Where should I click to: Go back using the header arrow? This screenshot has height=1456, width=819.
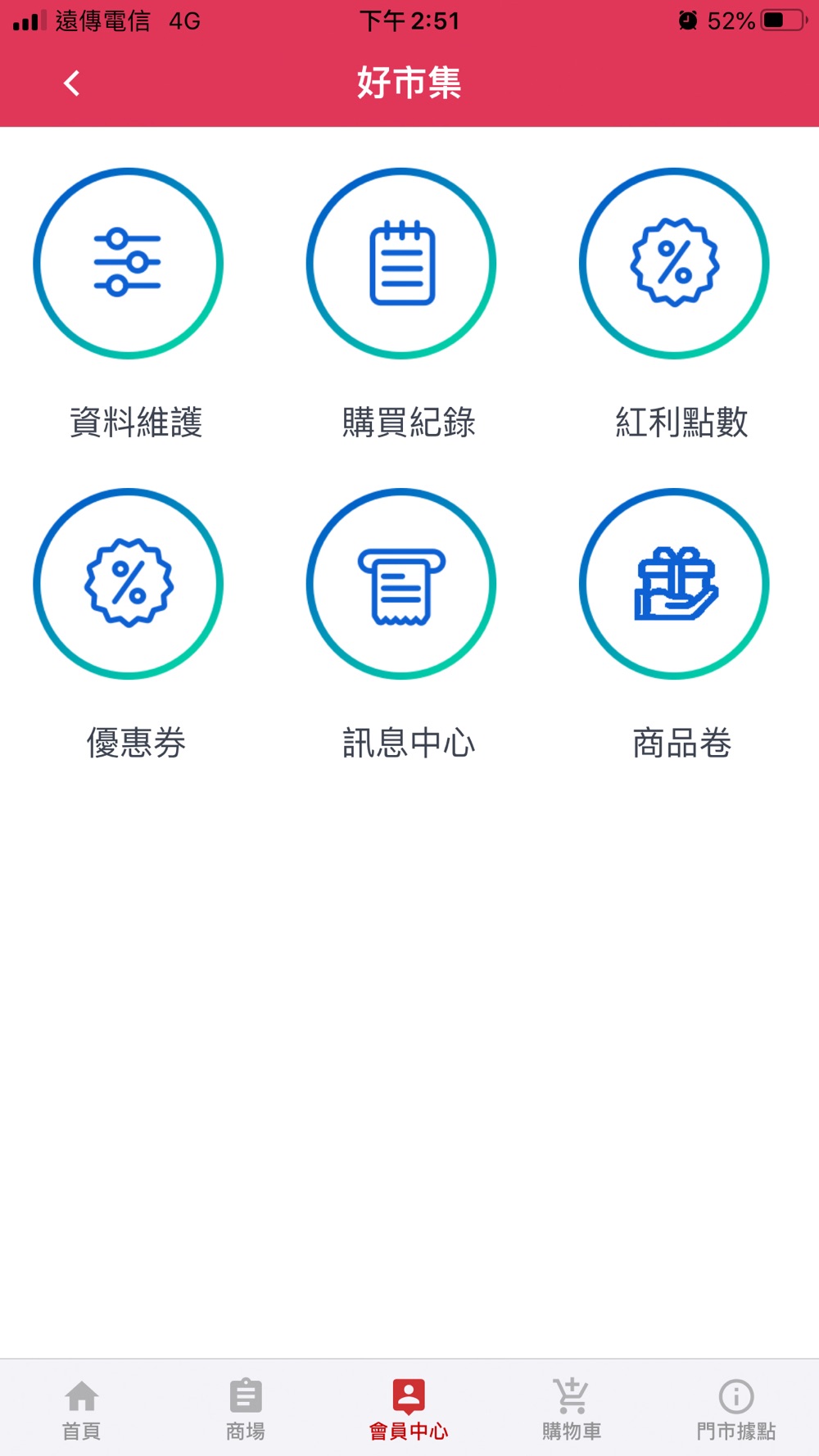click(72, 83)
